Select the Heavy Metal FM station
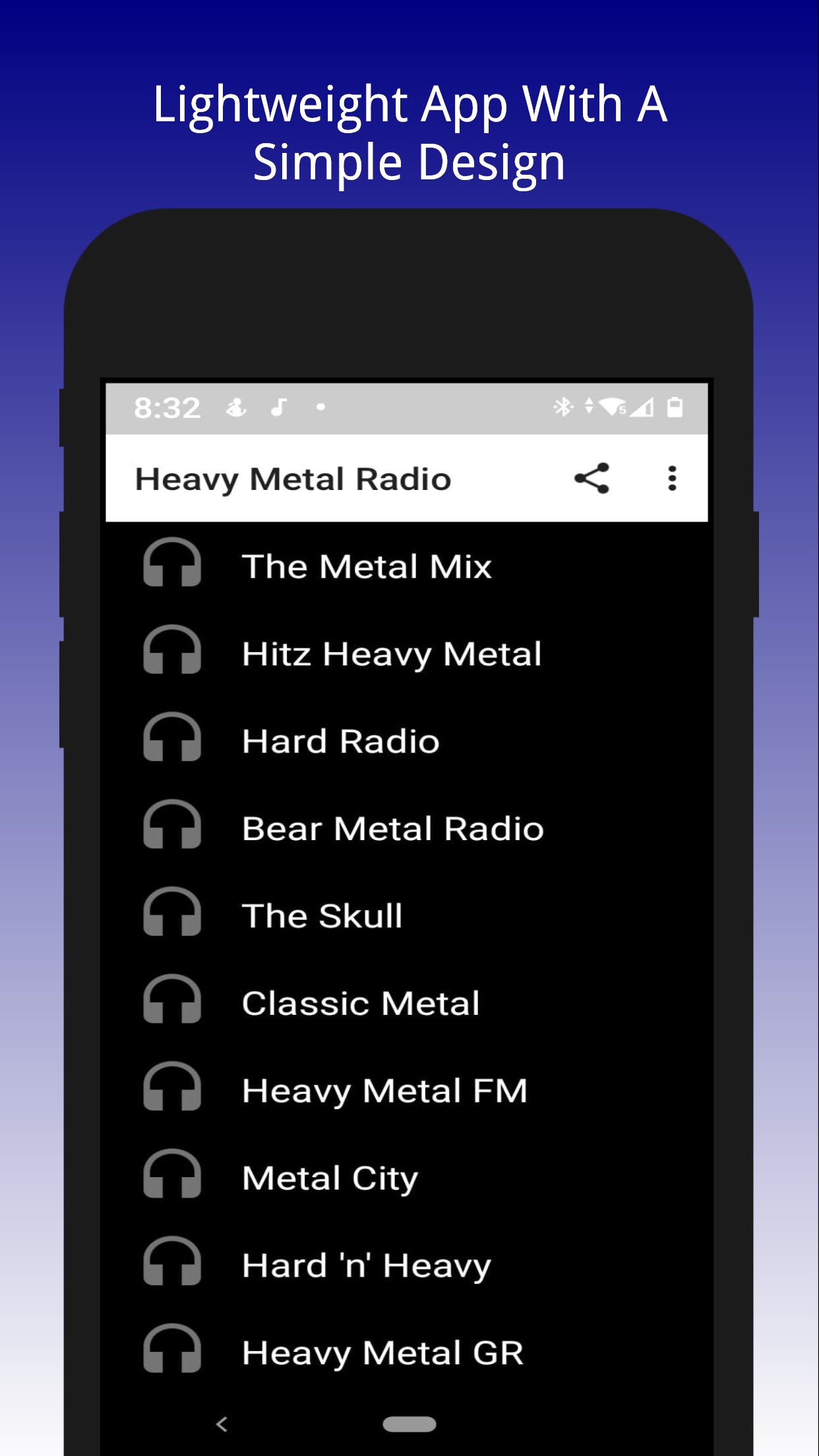 pyautogui.click(x=384, y=1090)
